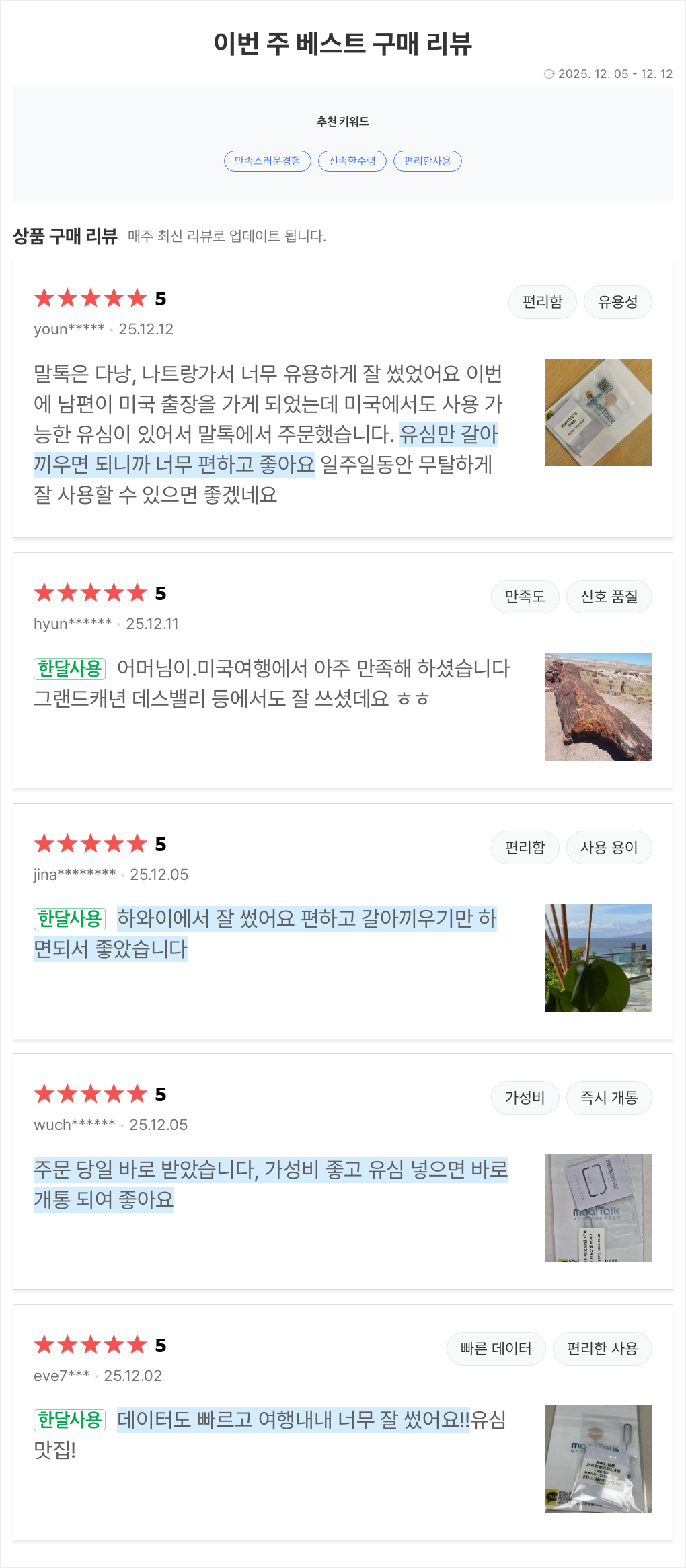Click the 편리함 tag on the first review
This screenshot has width=686, height=1568.
542,302
